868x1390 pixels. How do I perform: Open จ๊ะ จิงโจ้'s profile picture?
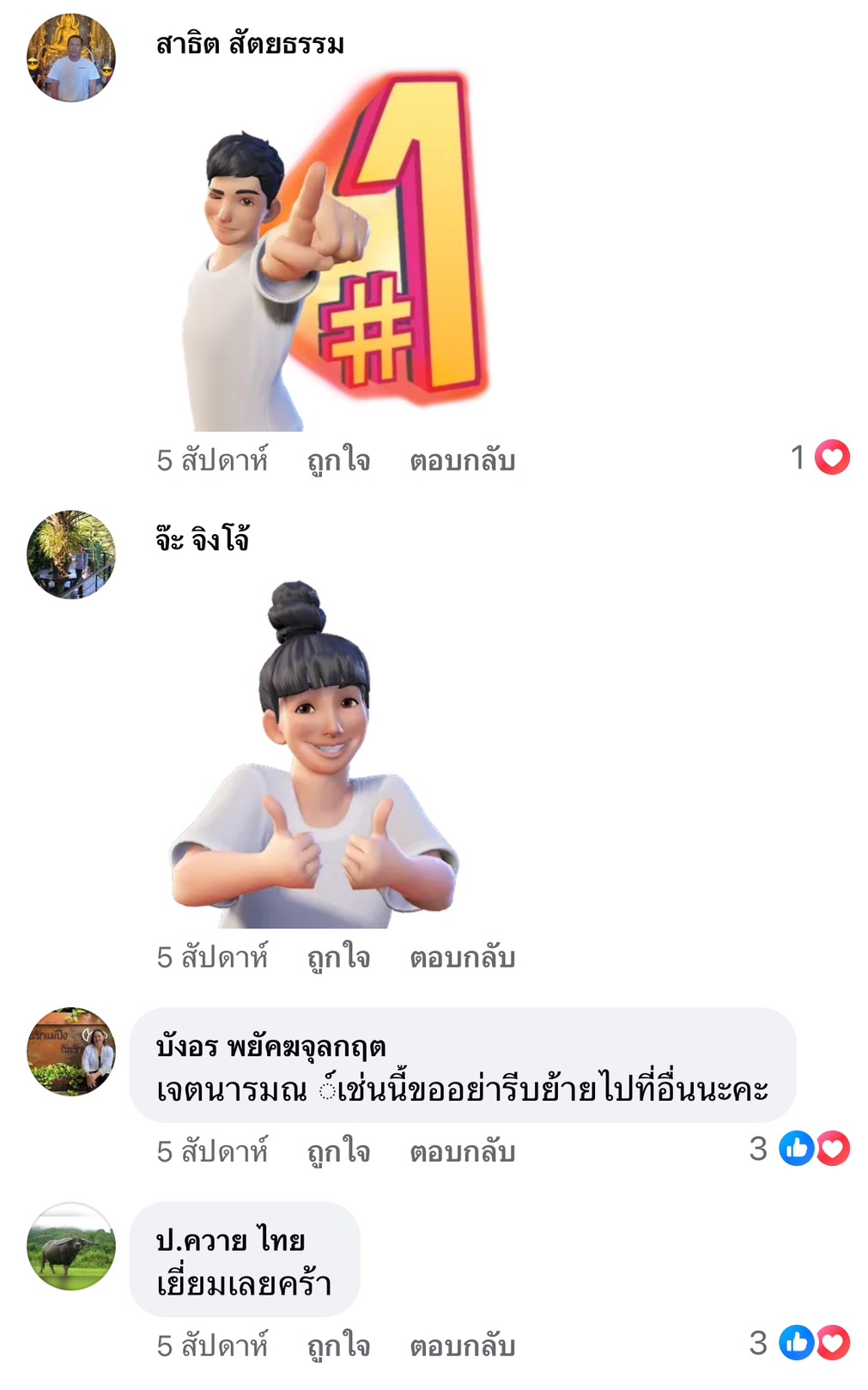click(71, 555)
